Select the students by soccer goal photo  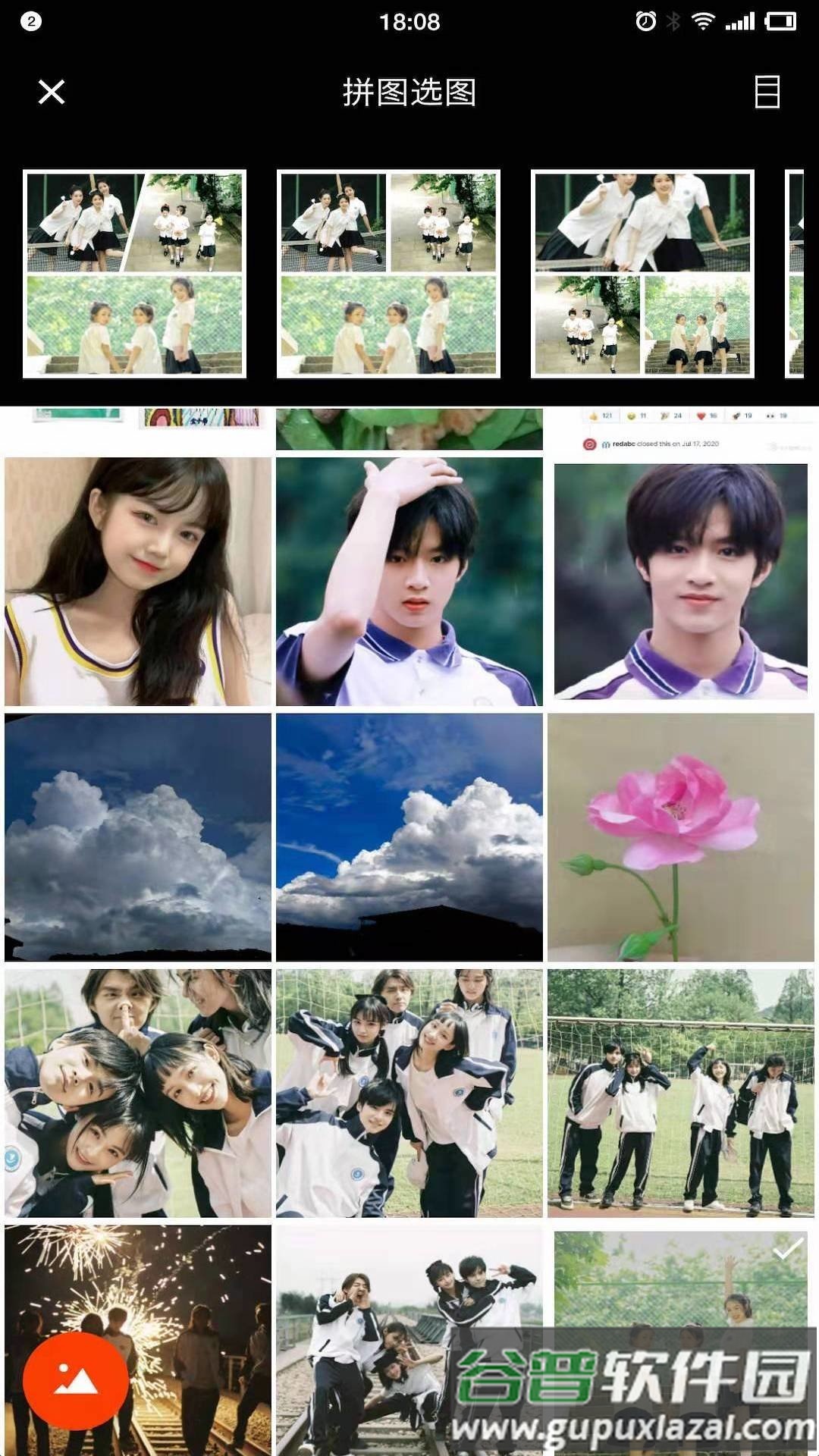pos(680,1093)
